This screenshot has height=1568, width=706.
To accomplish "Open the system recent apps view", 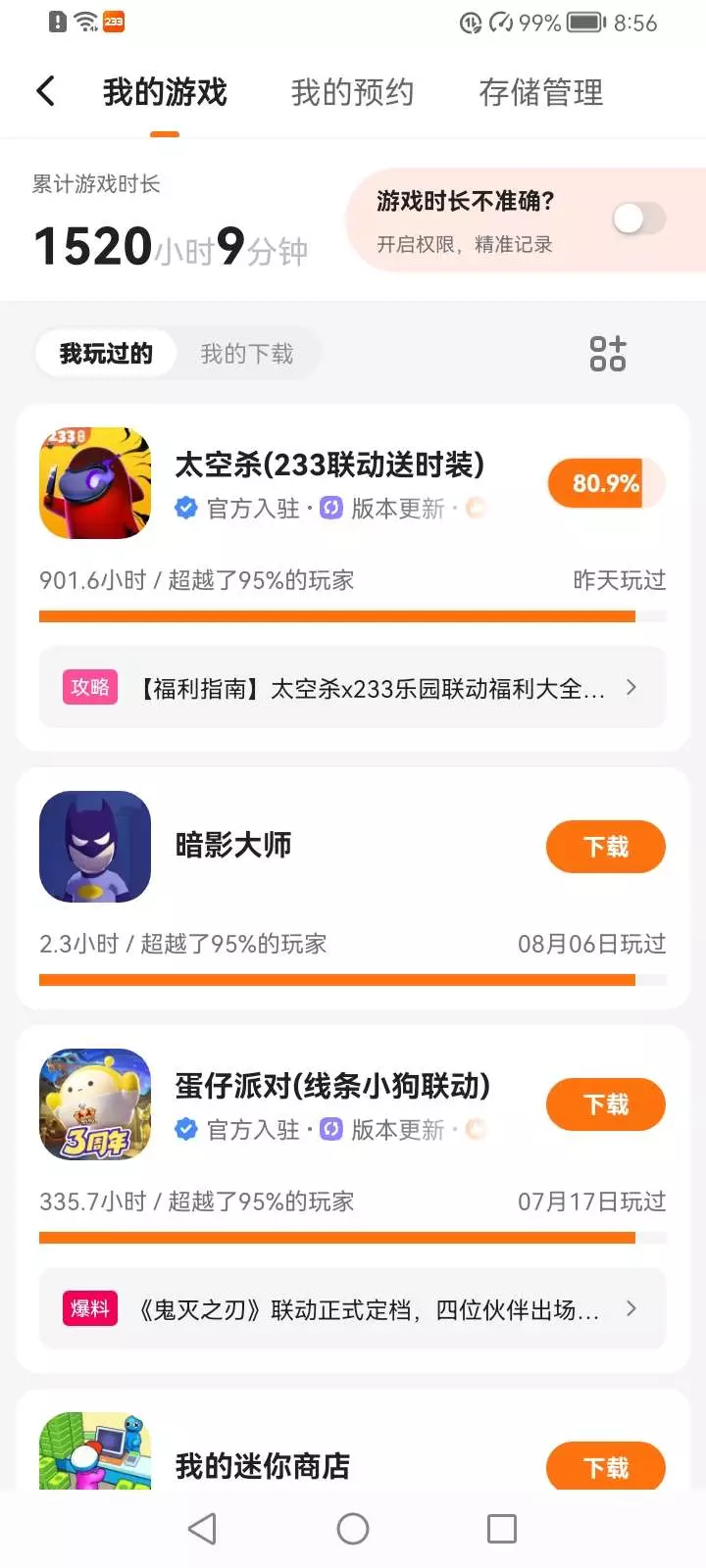I will point(502,1529).
